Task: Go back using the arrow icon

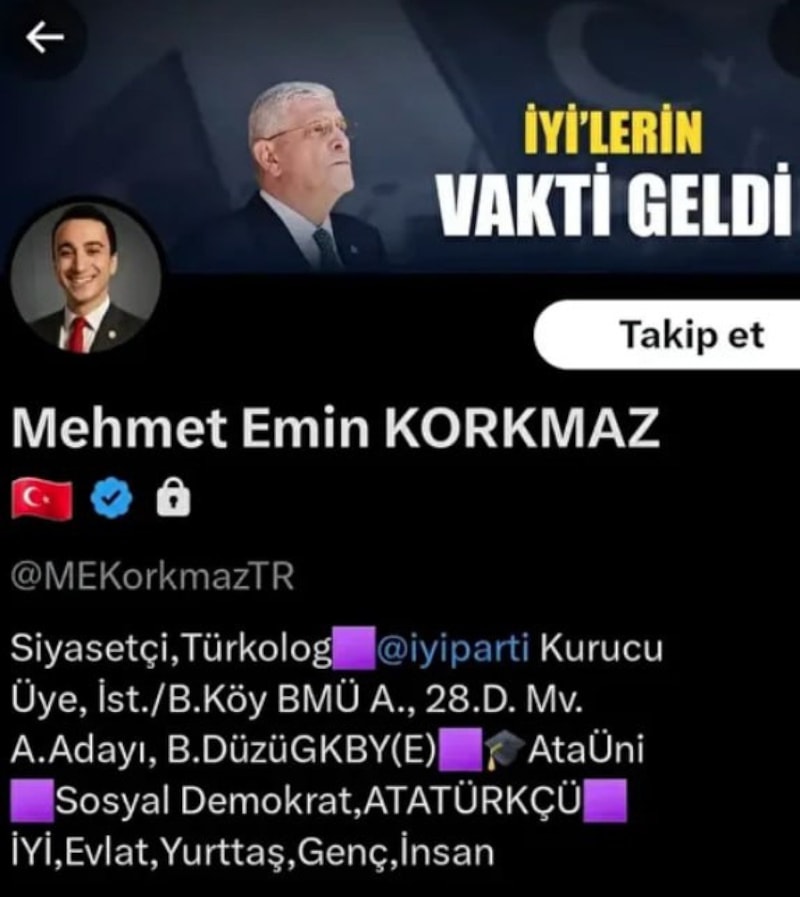Action: click(x=44, y=38)
